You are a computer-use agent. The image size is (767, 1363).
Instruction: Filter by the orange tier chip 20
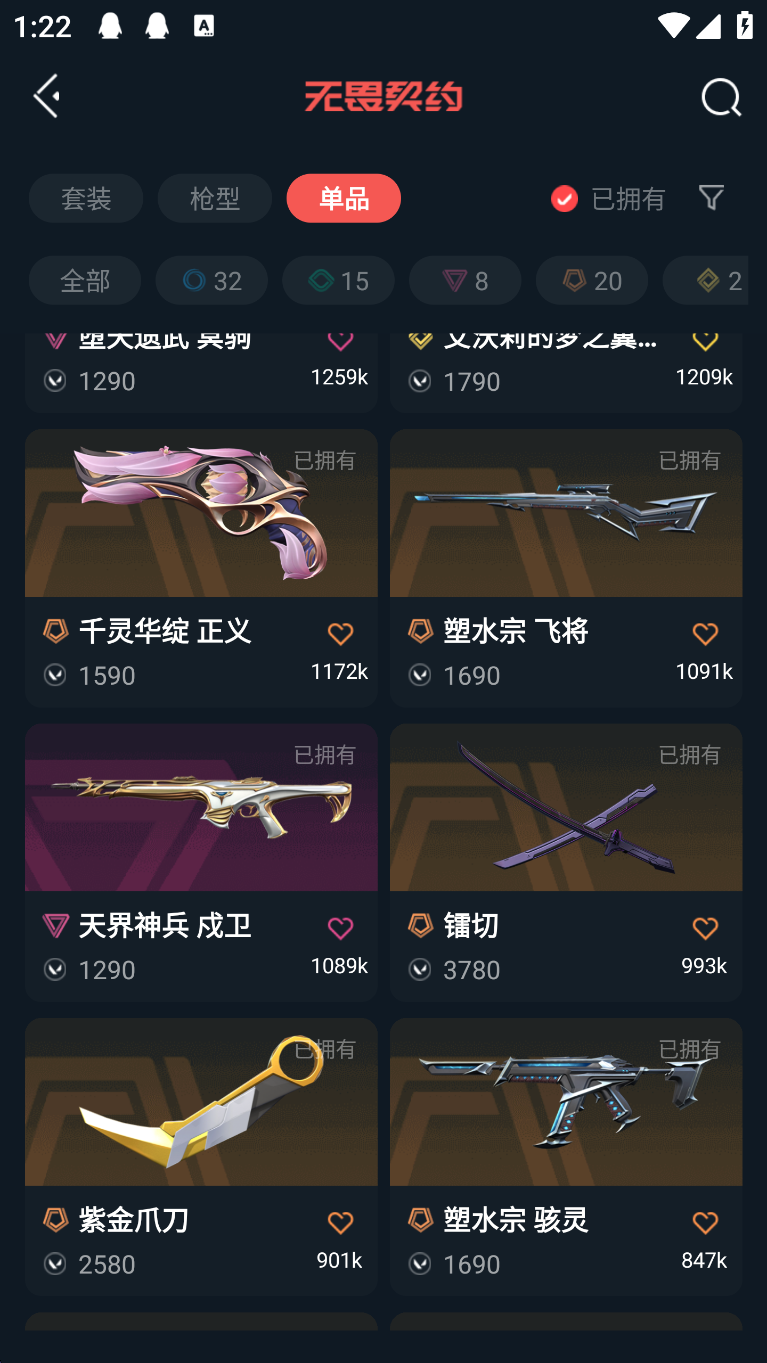(x=592, y=280)
